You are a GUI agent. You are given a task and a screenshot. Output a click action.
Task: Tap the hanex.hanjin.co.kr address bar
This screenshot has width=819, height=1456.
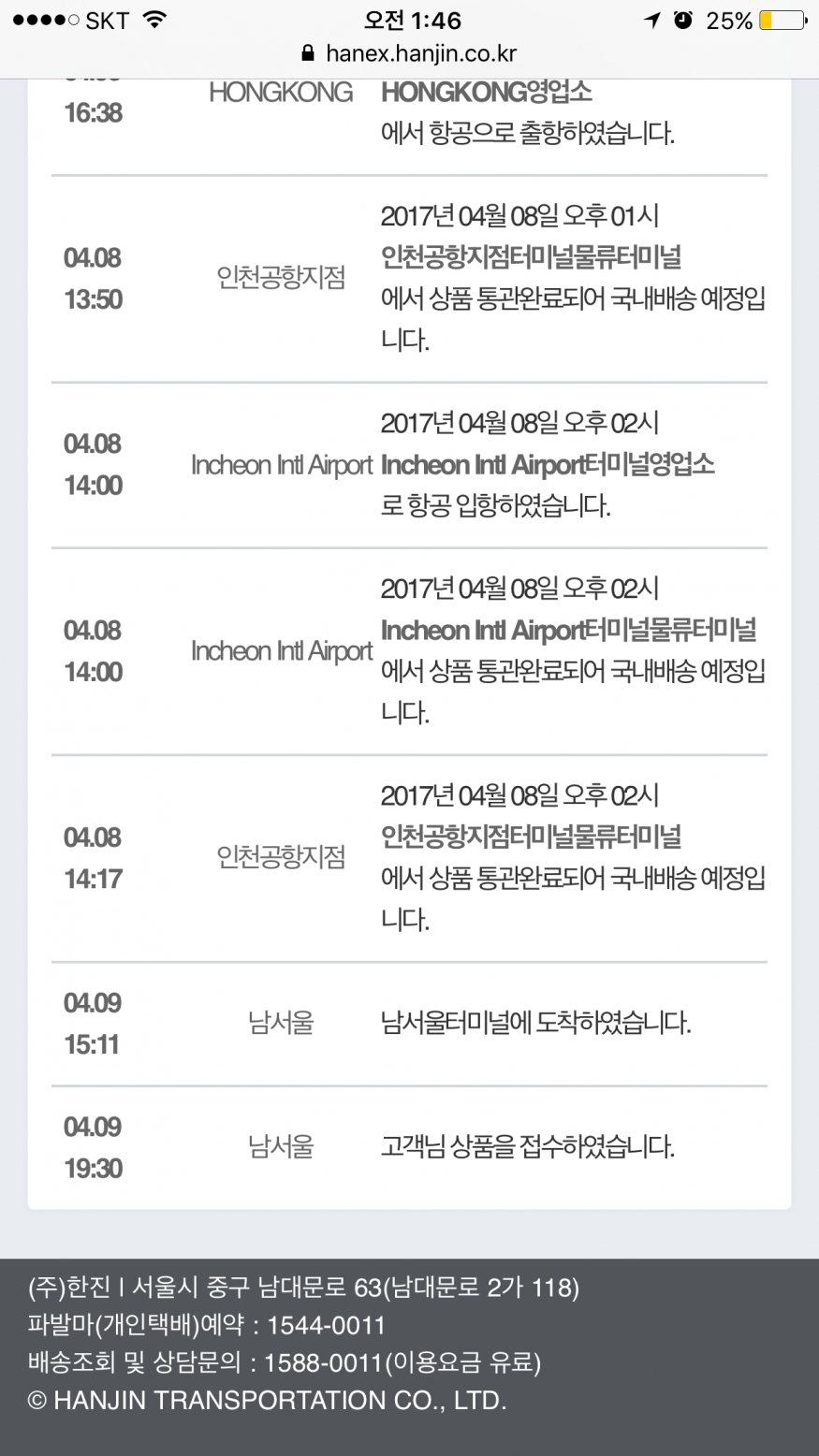tap(410, 54)
